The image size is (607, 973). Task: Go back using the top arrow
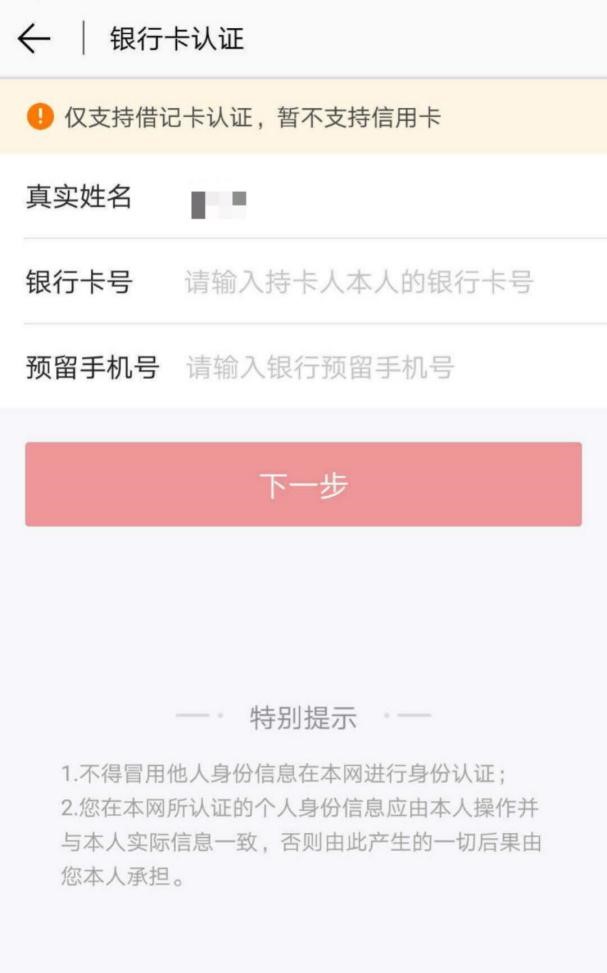[x=34, y=39]
